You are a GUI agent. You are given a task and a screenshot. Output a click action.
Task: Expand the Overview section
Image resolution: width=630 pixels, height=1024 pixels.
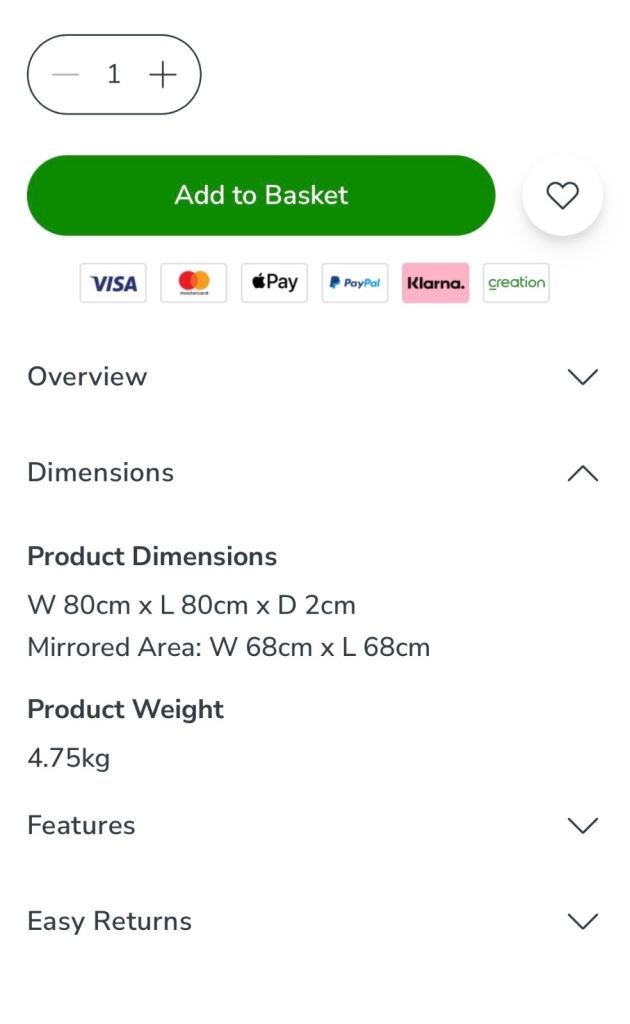[313, 377]
